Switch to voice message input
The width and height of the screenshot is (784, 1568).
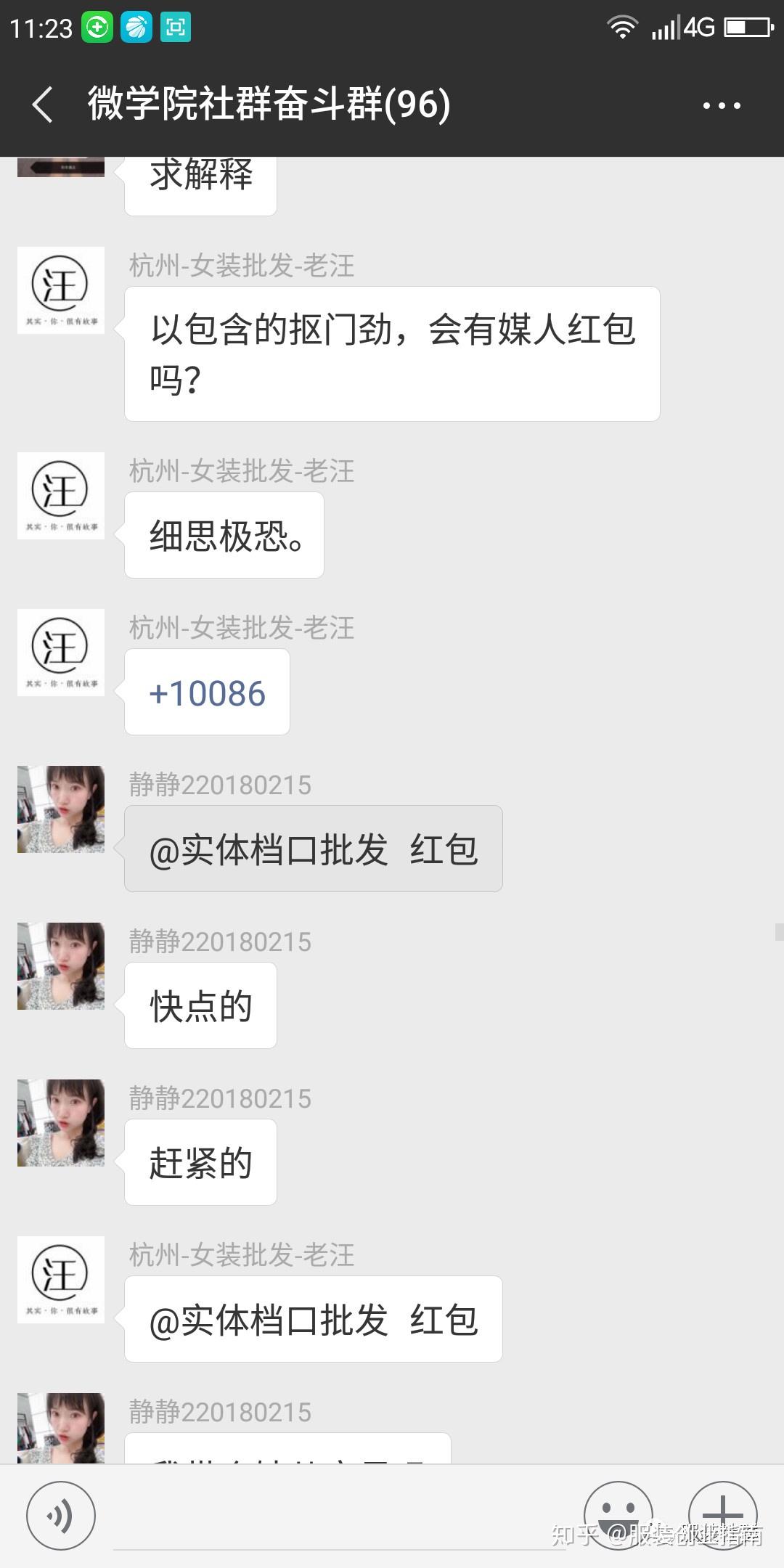[61, 1516]
